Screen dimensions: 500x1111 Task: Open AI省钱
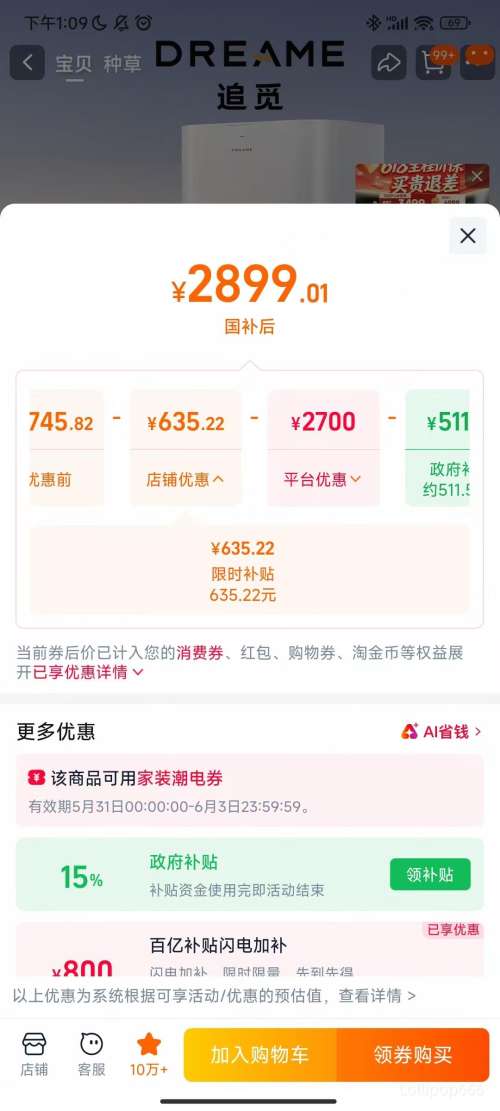(x=441, y=731)
